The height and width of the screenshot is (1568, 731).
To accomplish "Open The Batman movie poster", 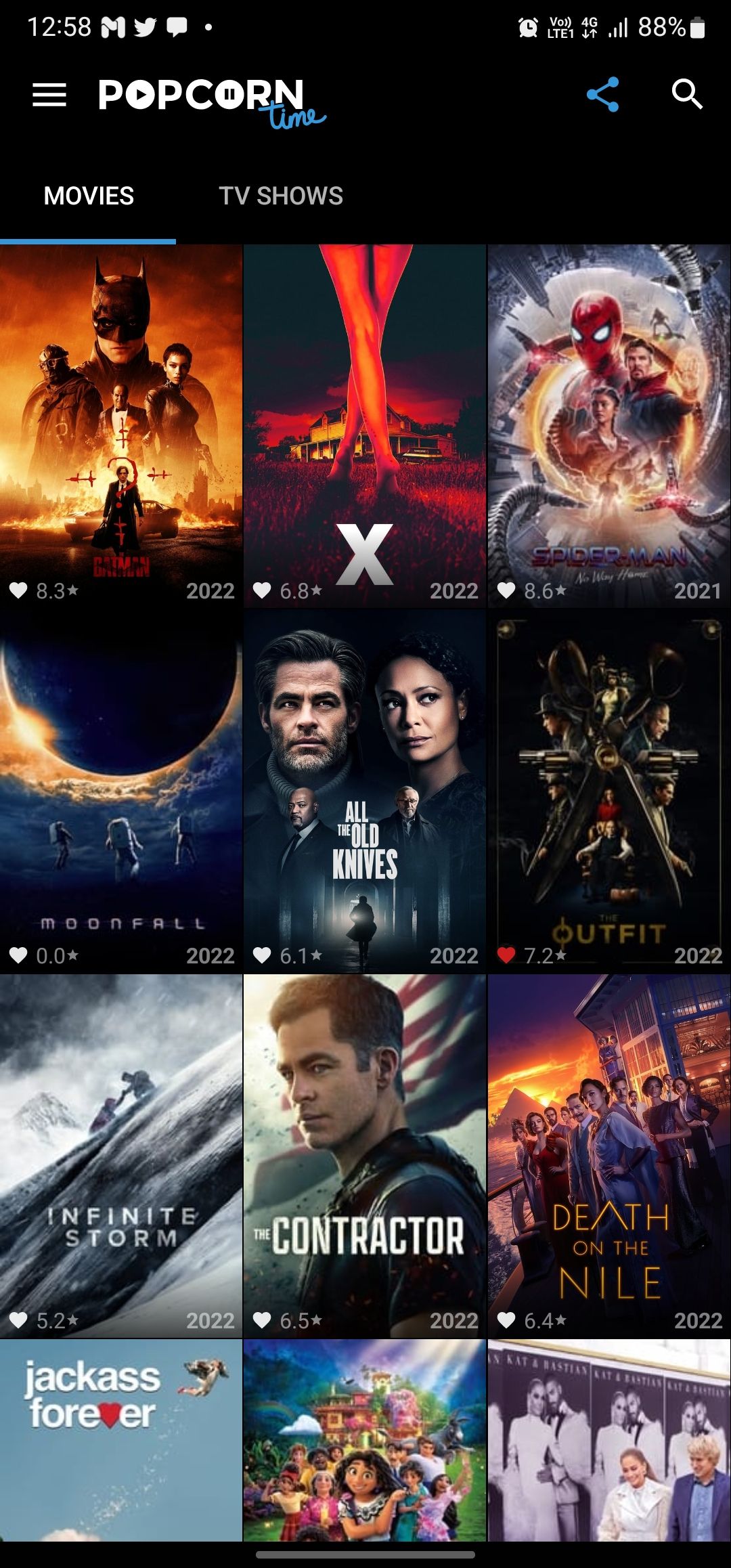I will tap(121, 426).
